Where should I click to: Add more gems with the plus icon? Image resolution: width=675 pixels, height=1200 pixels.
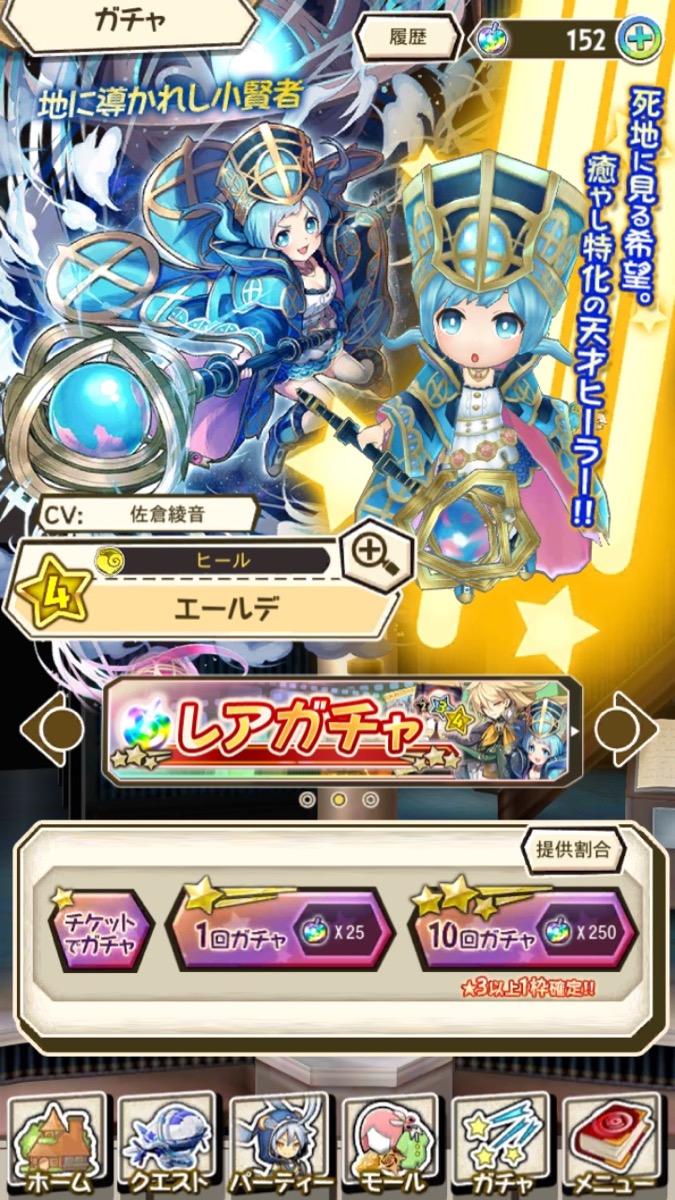point(639,39)
